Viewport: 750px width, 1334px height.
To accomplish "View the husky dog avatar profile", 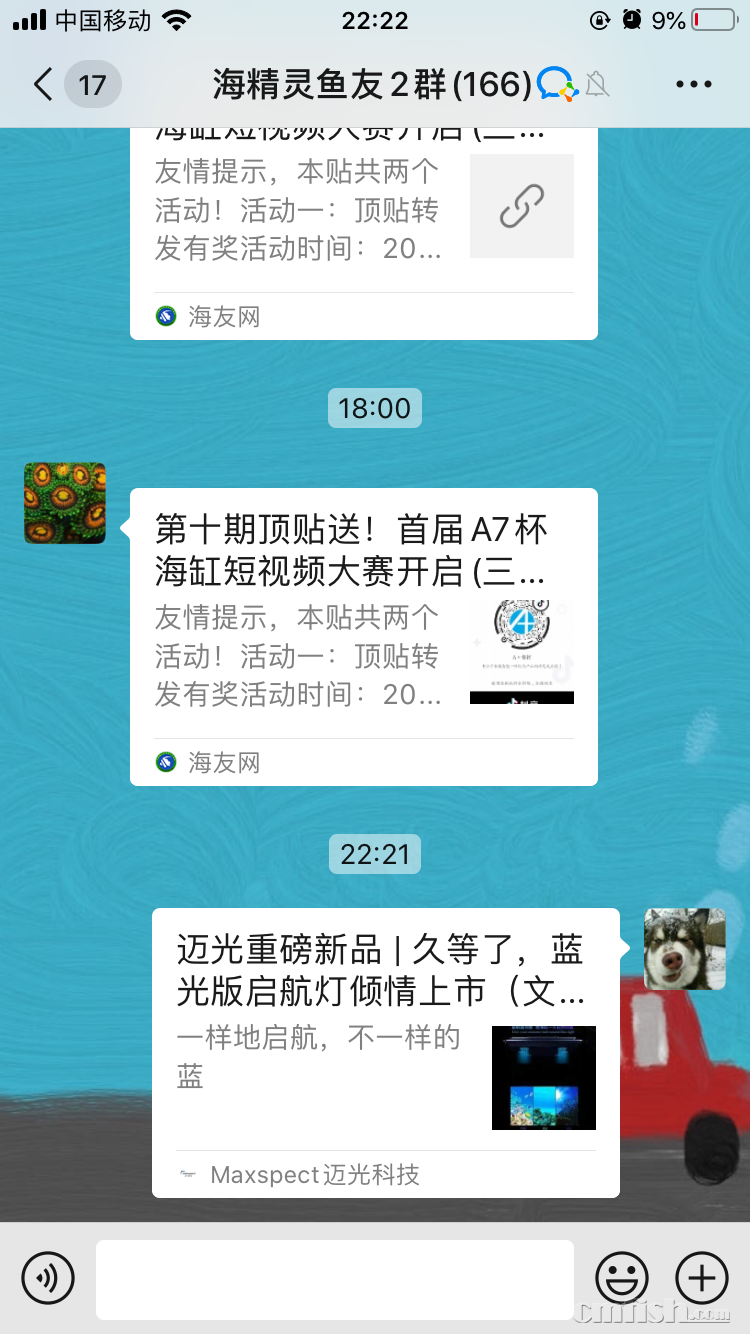I will 684,949.
